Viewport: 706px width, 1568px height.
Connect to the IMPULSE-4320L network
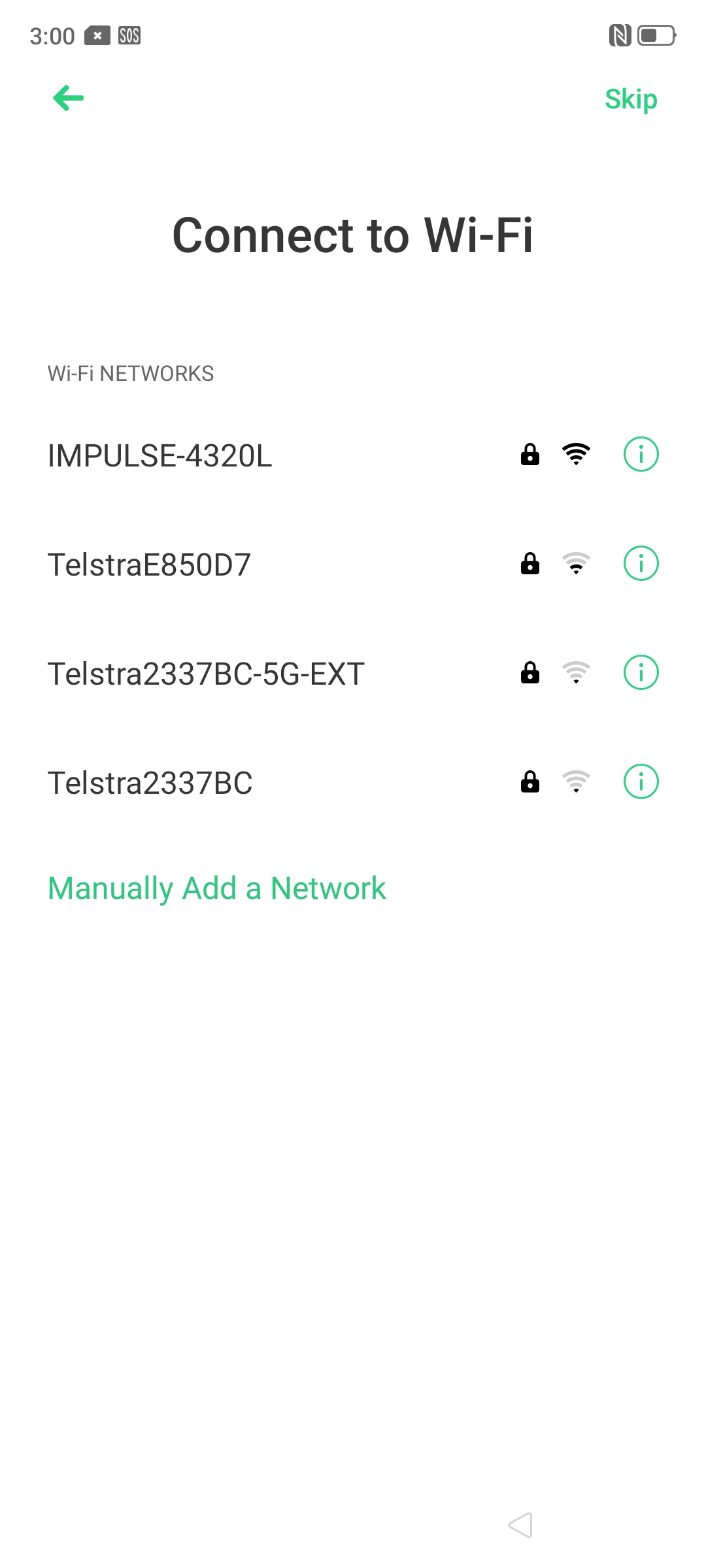tap(353, 455)
